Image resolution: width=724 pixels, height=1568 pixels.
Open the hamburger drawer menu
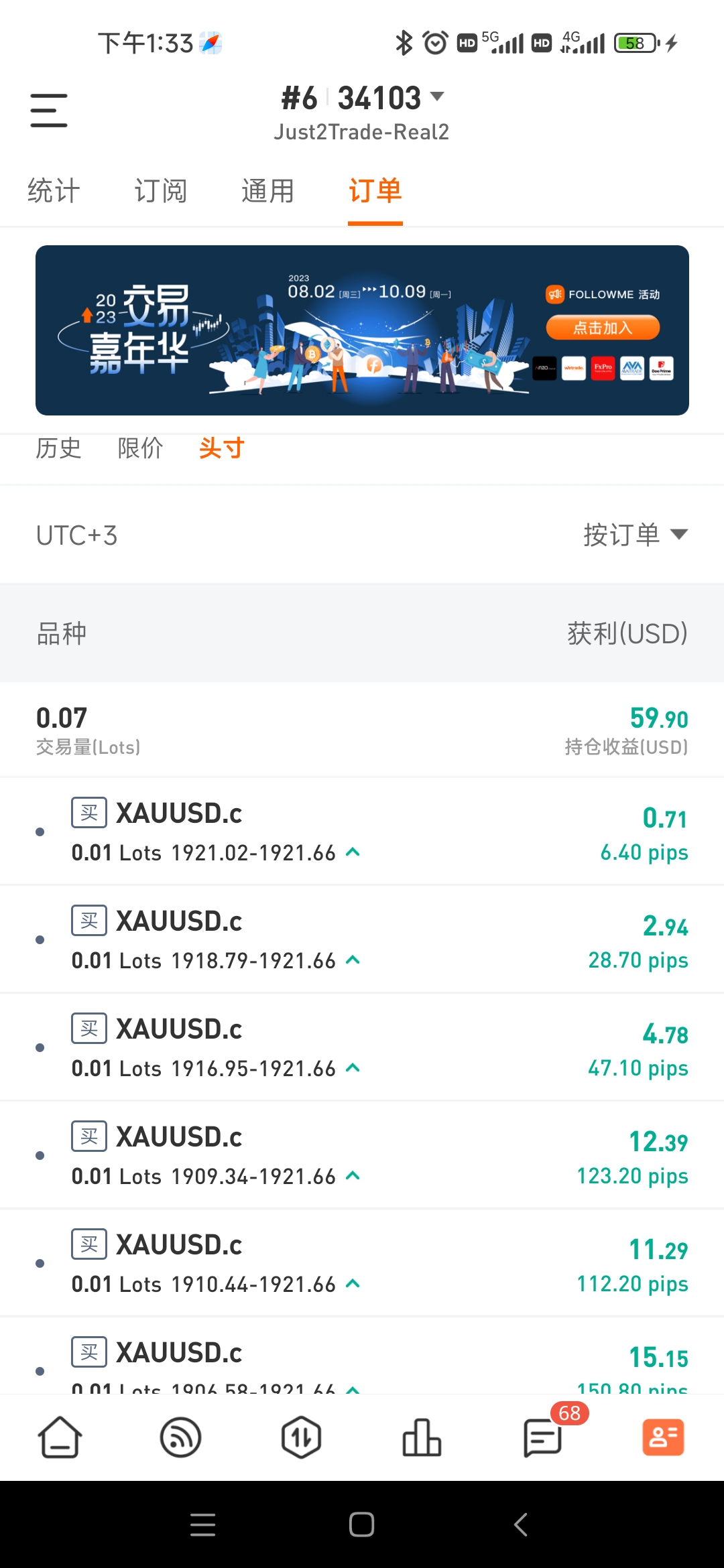pos(49,111)
